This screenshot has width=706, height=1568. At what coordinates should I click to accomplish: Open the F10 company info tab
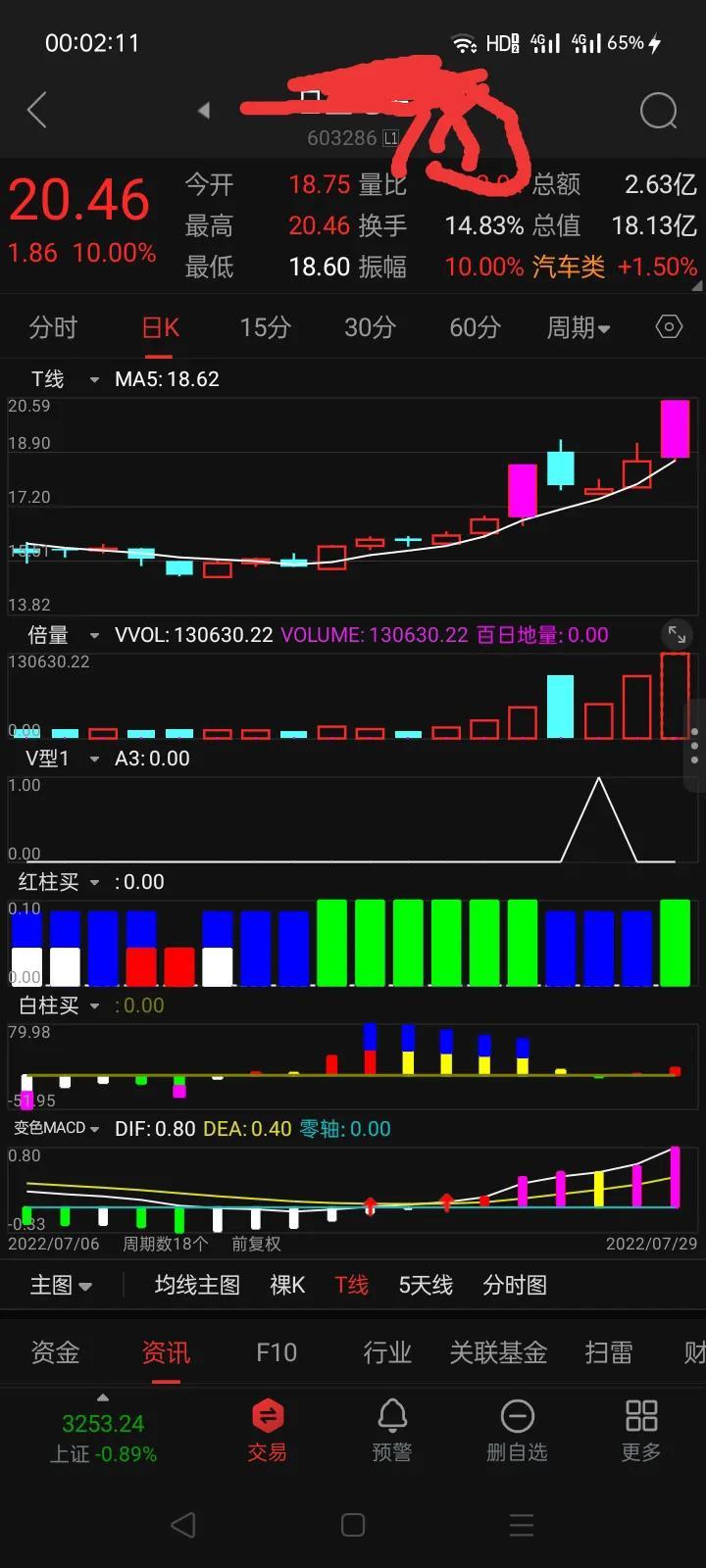[277, 1352]
